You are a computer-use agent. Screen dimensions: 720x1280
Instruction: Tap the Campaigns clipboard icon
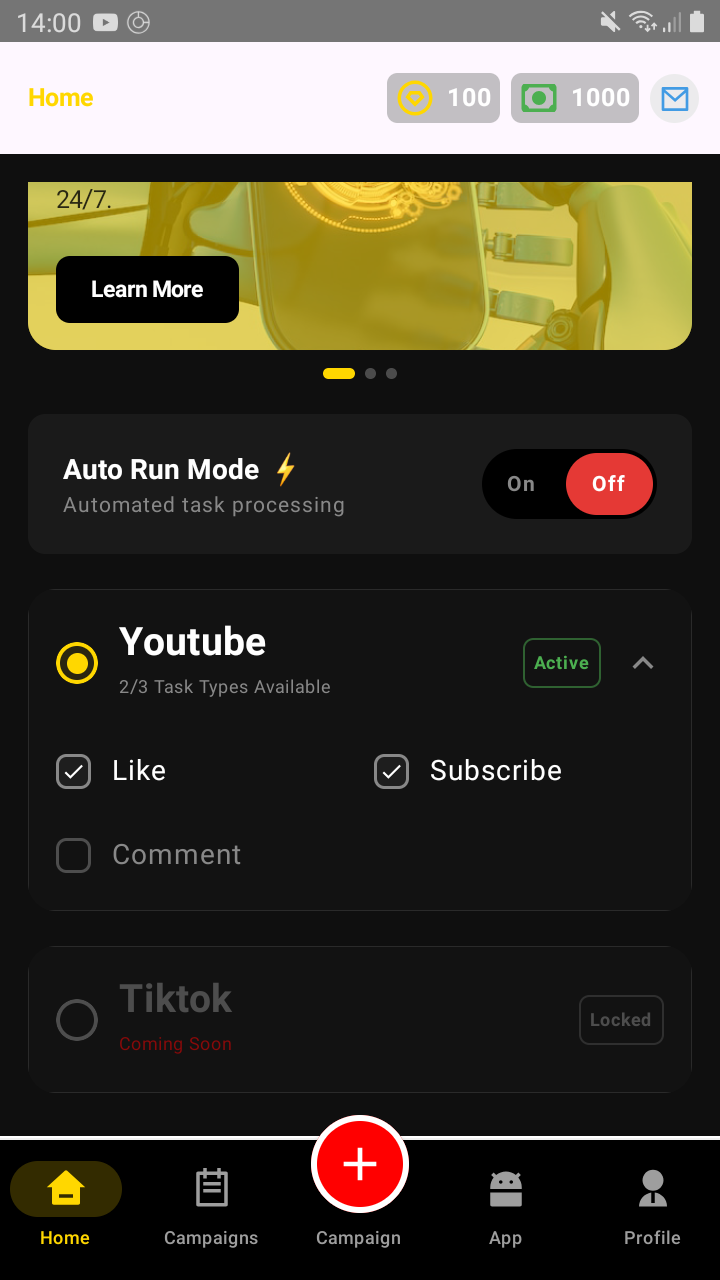(211, 1188)
